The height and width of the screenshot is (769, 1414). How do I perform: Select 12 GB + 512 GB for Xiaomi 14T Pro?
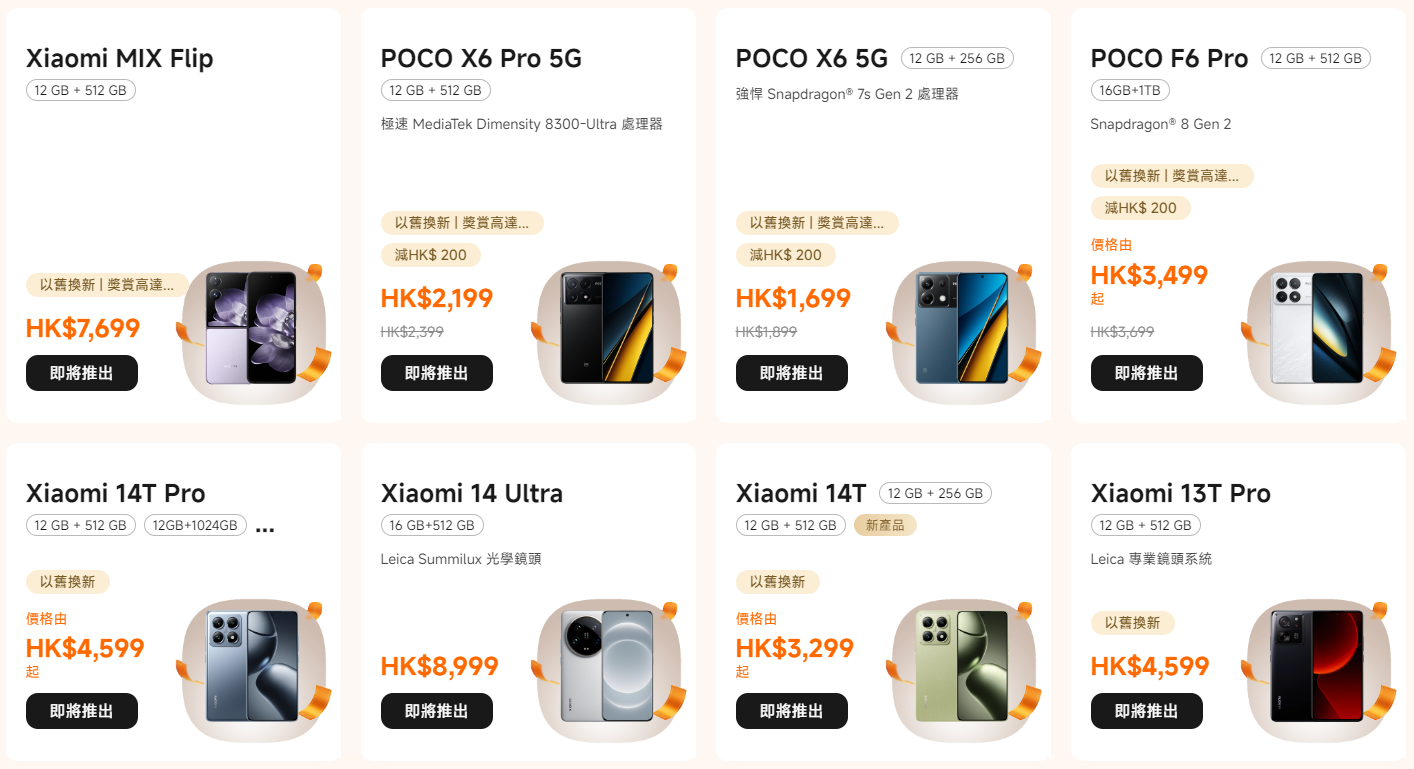tap(80, 525)
